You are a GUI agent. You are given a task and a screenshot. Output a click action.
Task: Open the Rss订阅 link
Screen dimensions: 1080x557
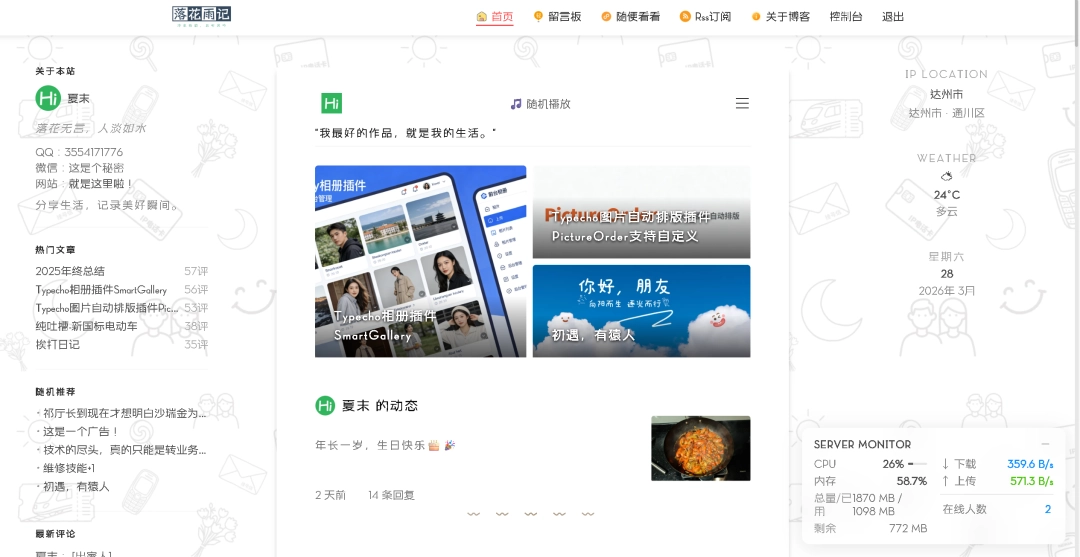click(711, 17)
